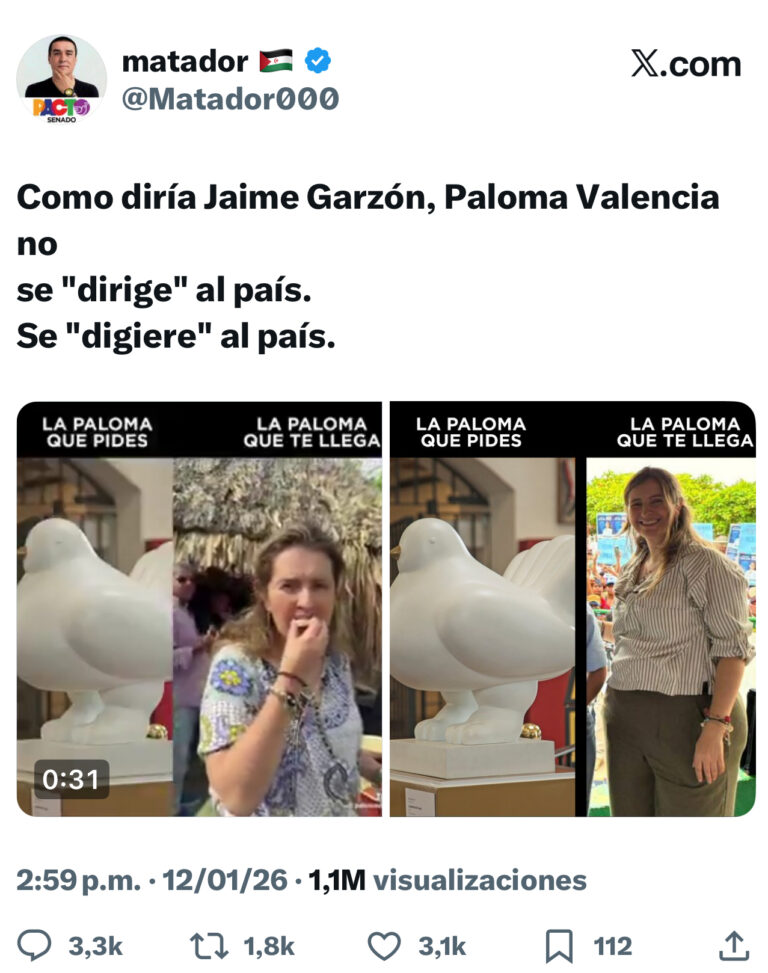Open the image of the woman in the striped shirt
Image resolution: width=768 pixels, height=973 pixels.
[572, 609]
